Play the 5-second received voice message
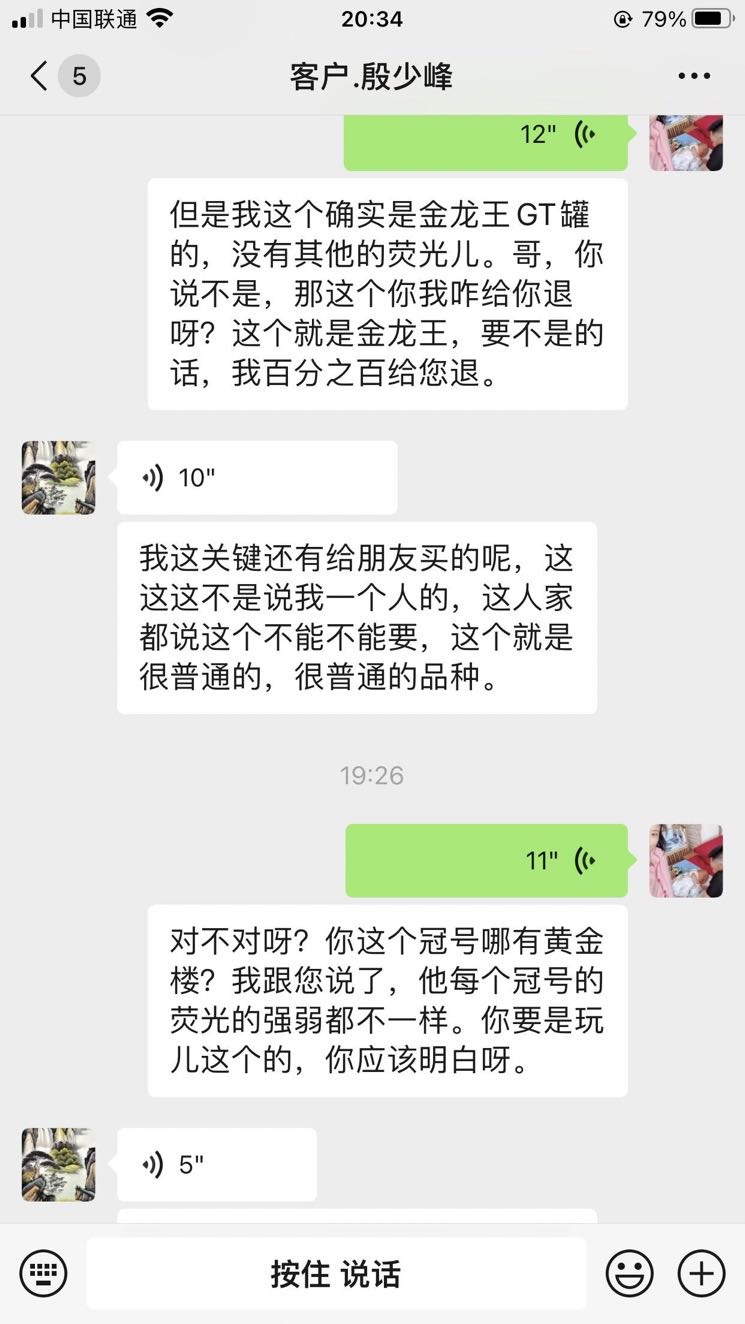 (217, 1164)
